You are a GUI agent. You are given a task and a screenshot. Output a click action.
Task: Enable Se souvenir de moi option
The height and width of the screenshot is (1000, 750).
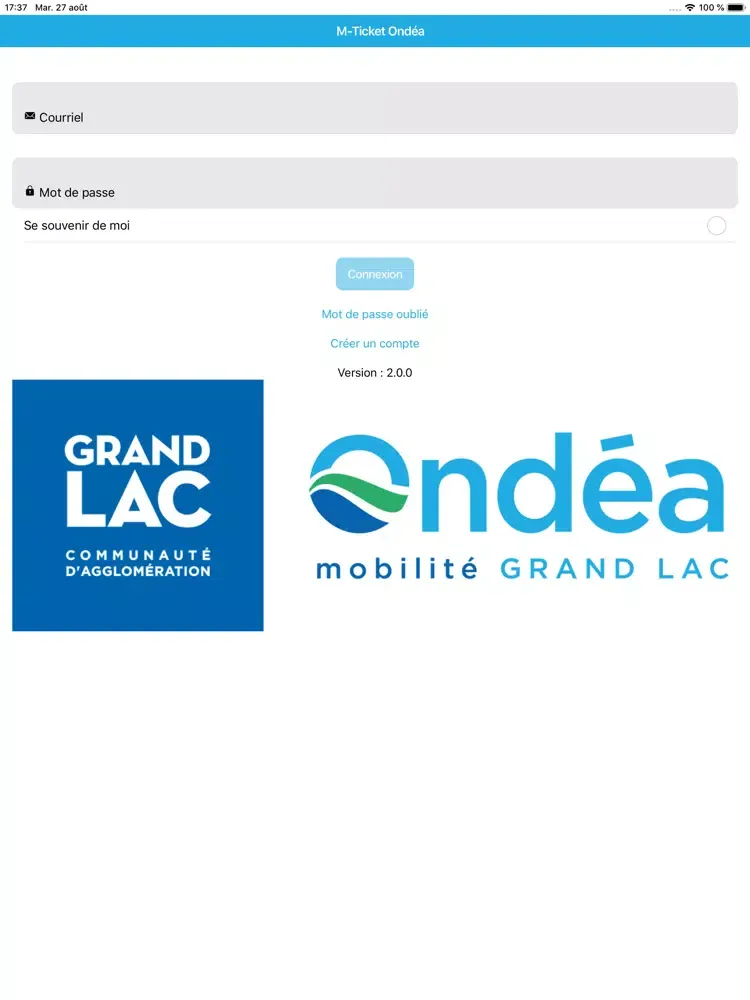click(716, 226)
